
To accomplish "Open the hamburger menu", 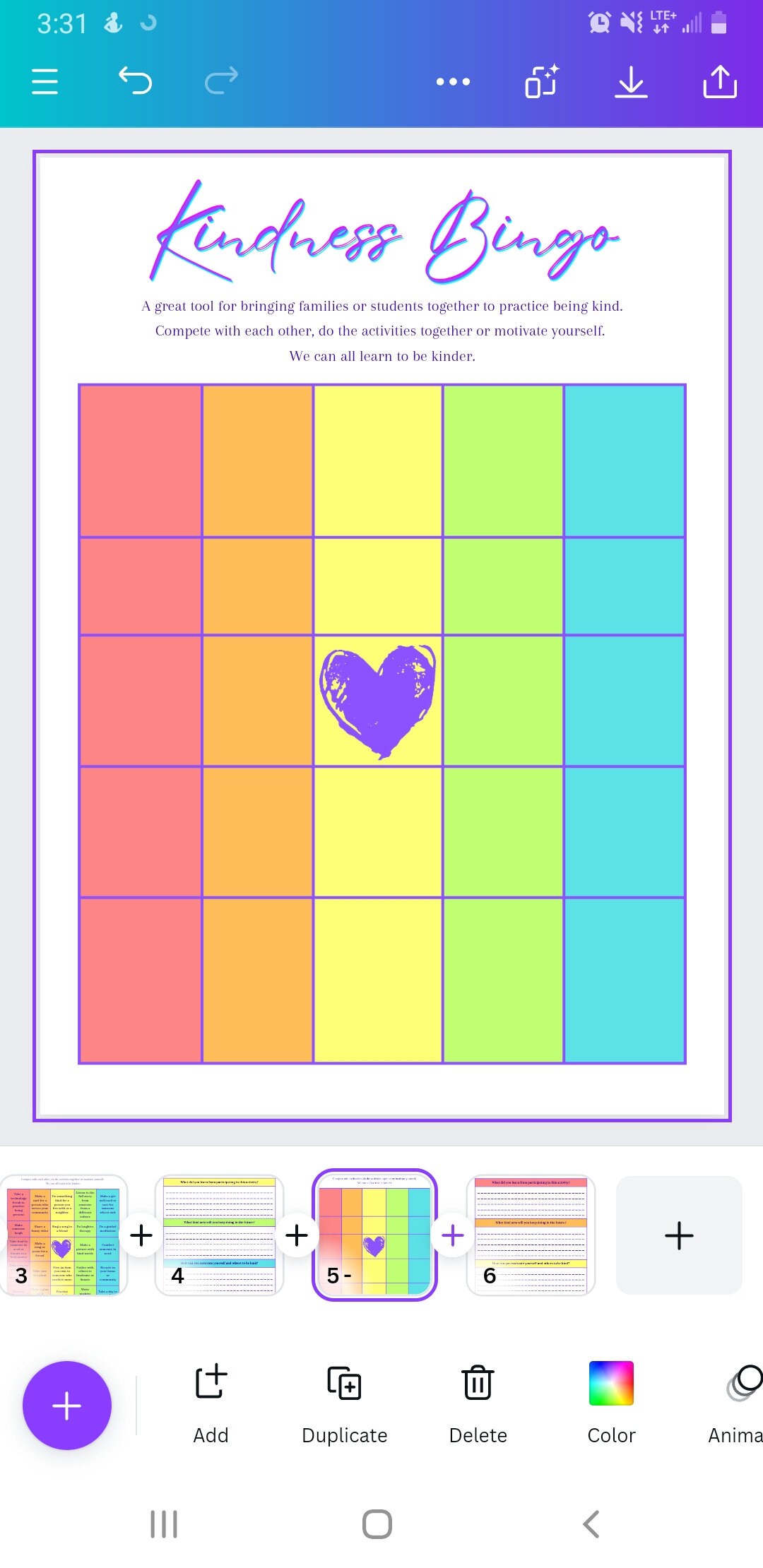I will [45, 82].
